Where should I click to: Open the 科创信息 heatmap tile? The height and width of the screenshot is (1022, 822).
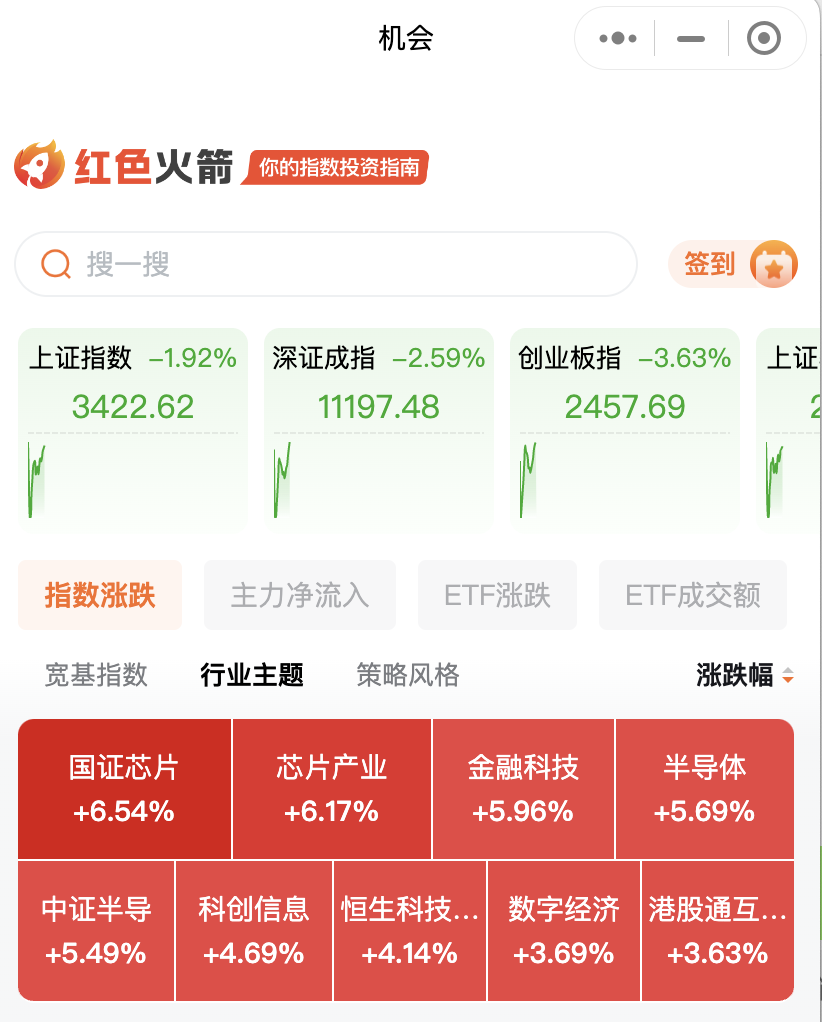point(253,931)
